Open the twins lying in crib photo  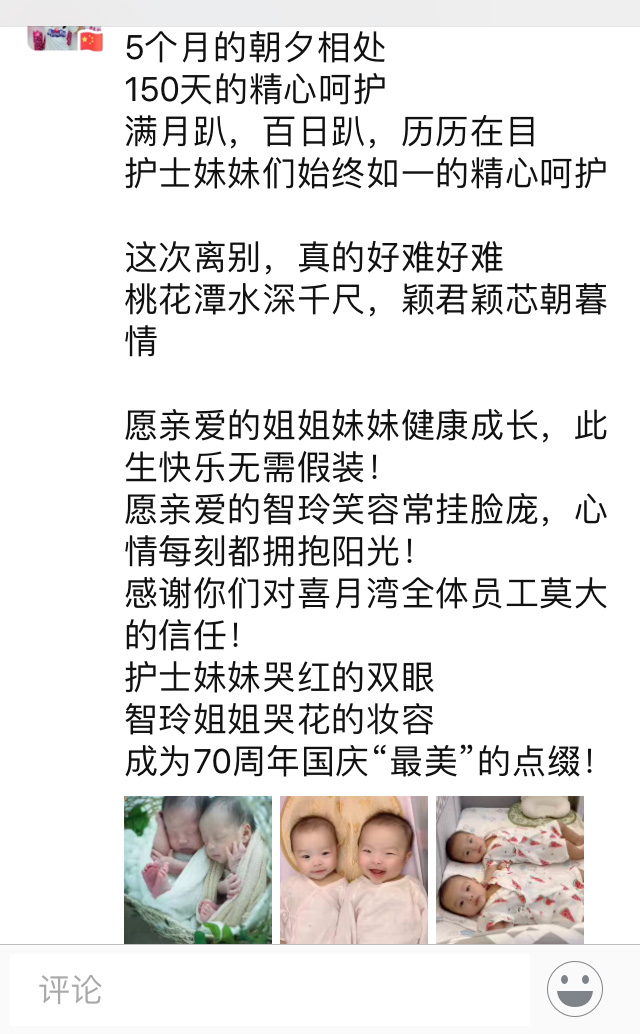pyautogui.click(x=510, y=869)
